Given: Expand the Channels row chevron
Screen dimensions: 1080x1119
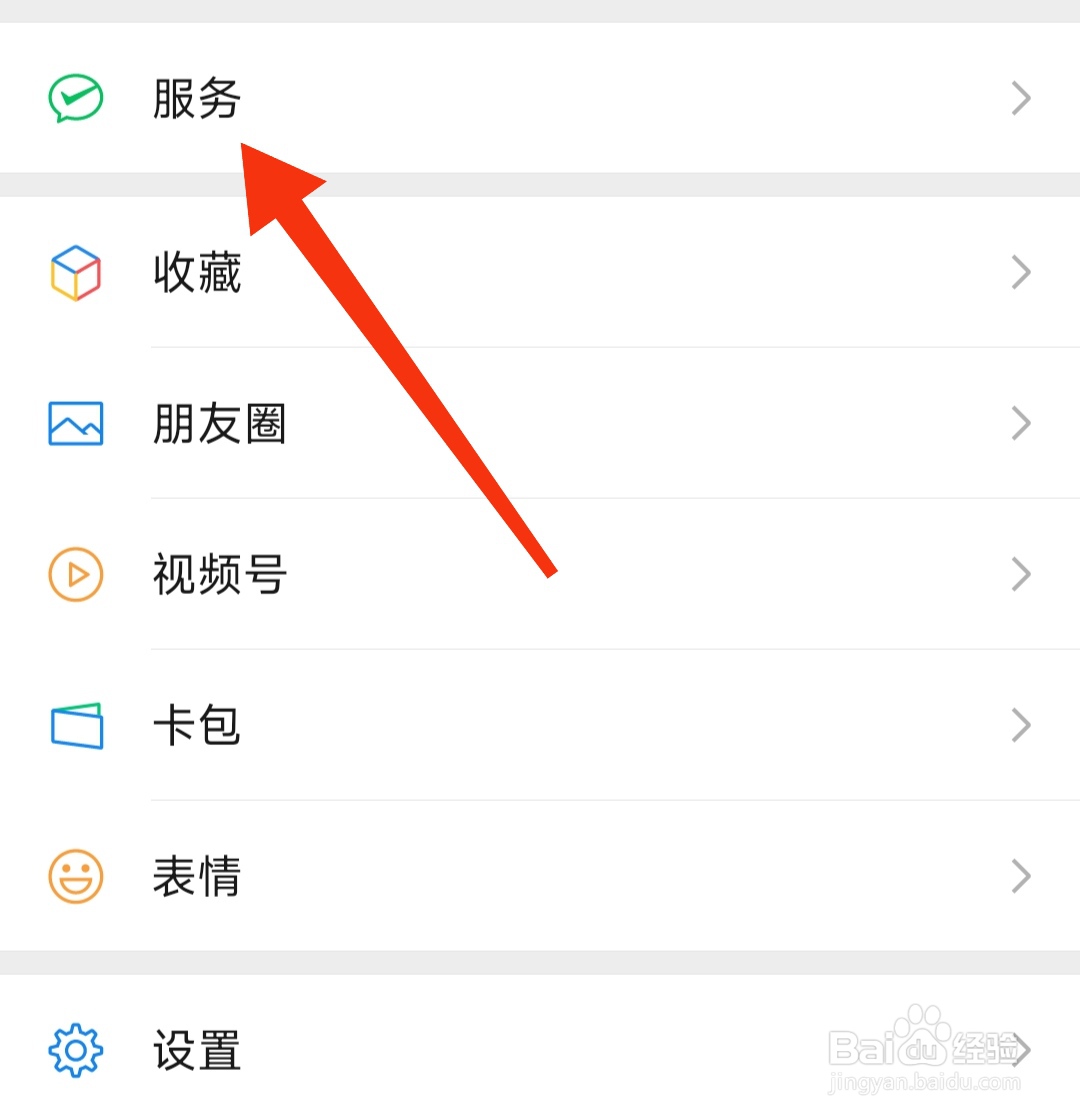Looking at the screenshot, I should (1021, 574).
